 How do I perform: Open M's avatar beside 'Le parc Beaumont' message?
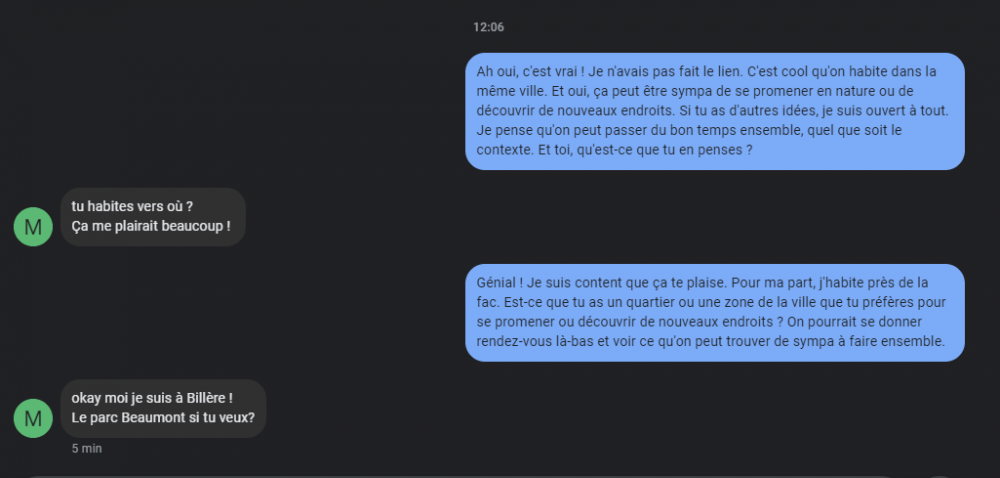[33, 418]
